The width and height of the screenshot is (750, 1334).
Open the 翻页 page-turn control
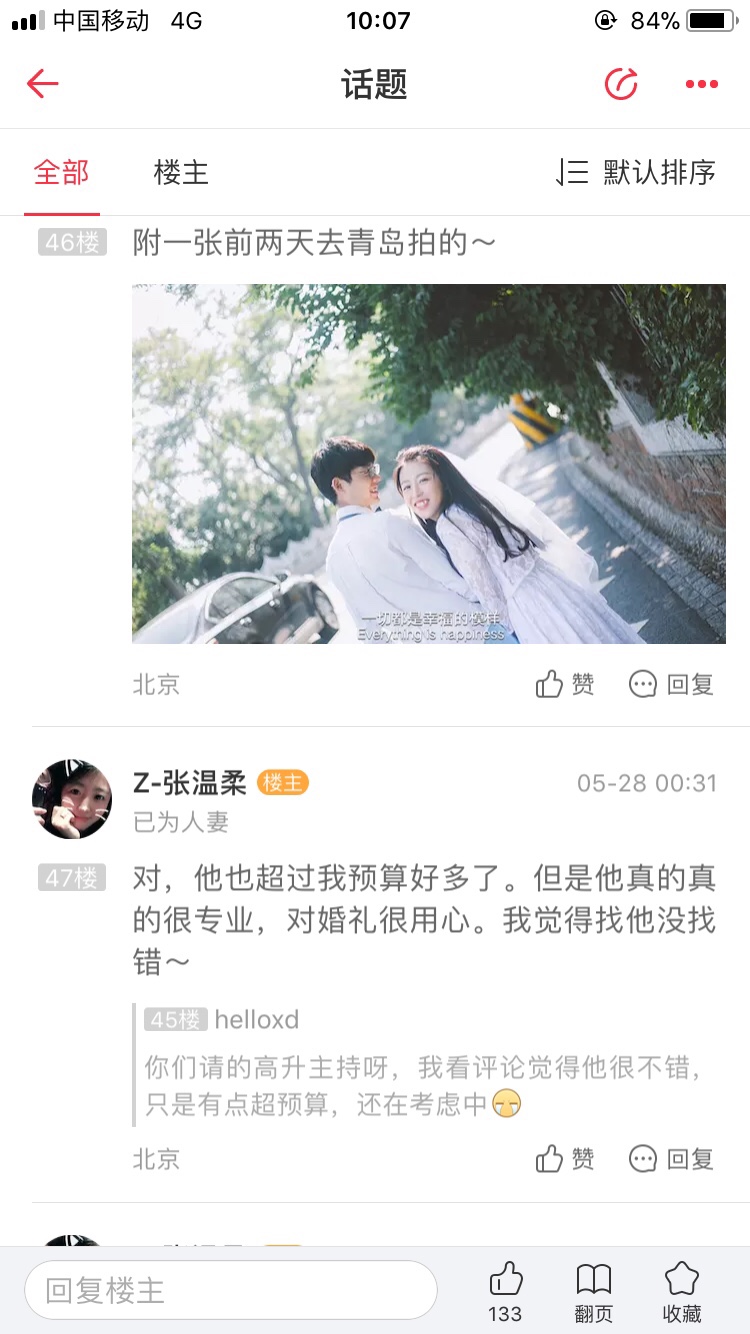pyautogui.click(x=593, y=1292)
